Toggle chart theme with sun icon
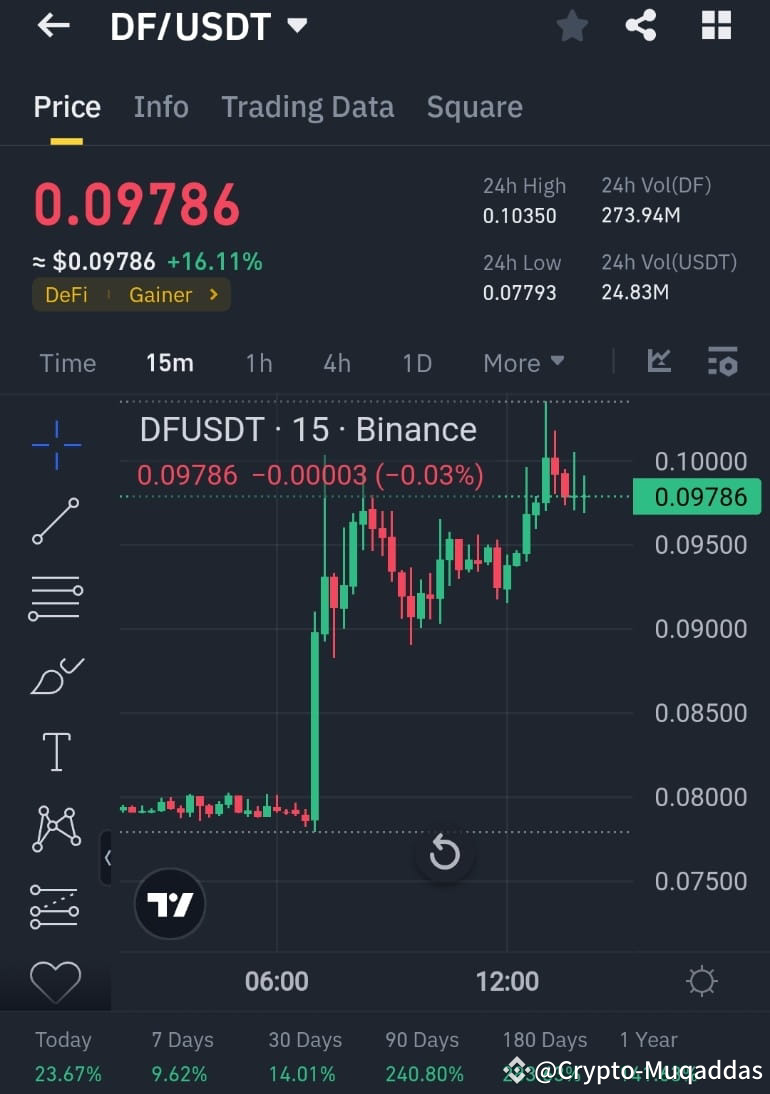Viewport: 770px width, 1094px height. pos(701,981)
